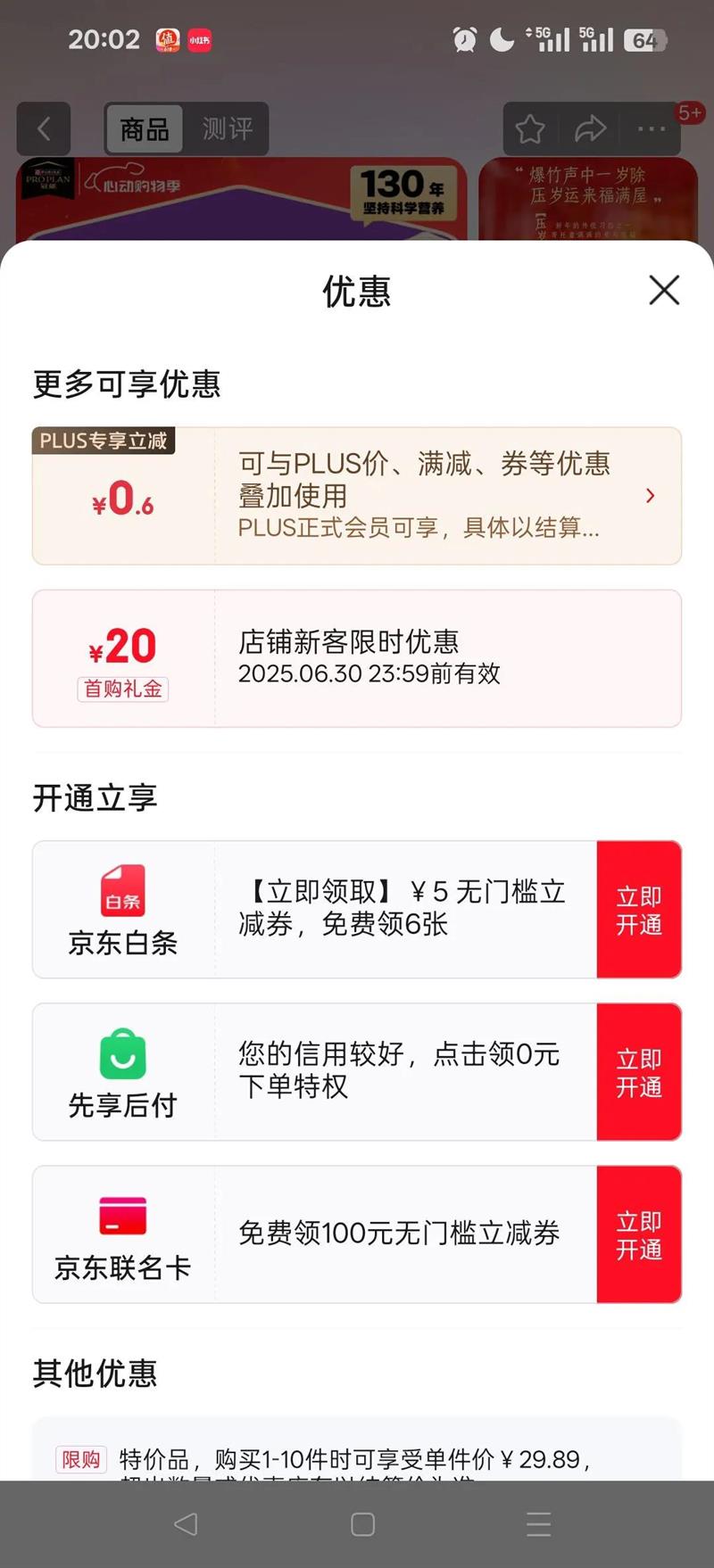Close the 优惠 discount sheet
714x1568 pixels.
[664, 290]
